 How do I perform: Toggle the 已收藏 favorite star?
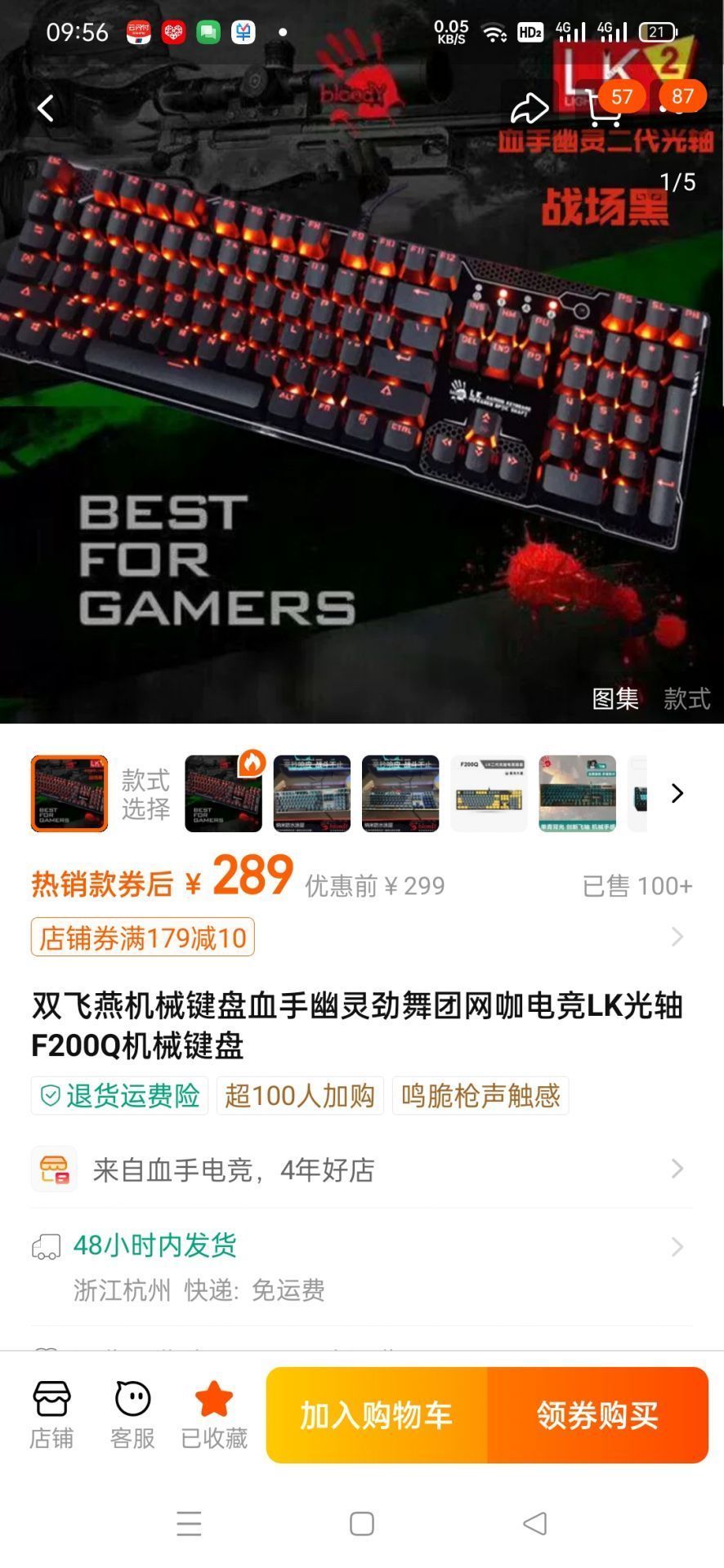point(214,1415)
